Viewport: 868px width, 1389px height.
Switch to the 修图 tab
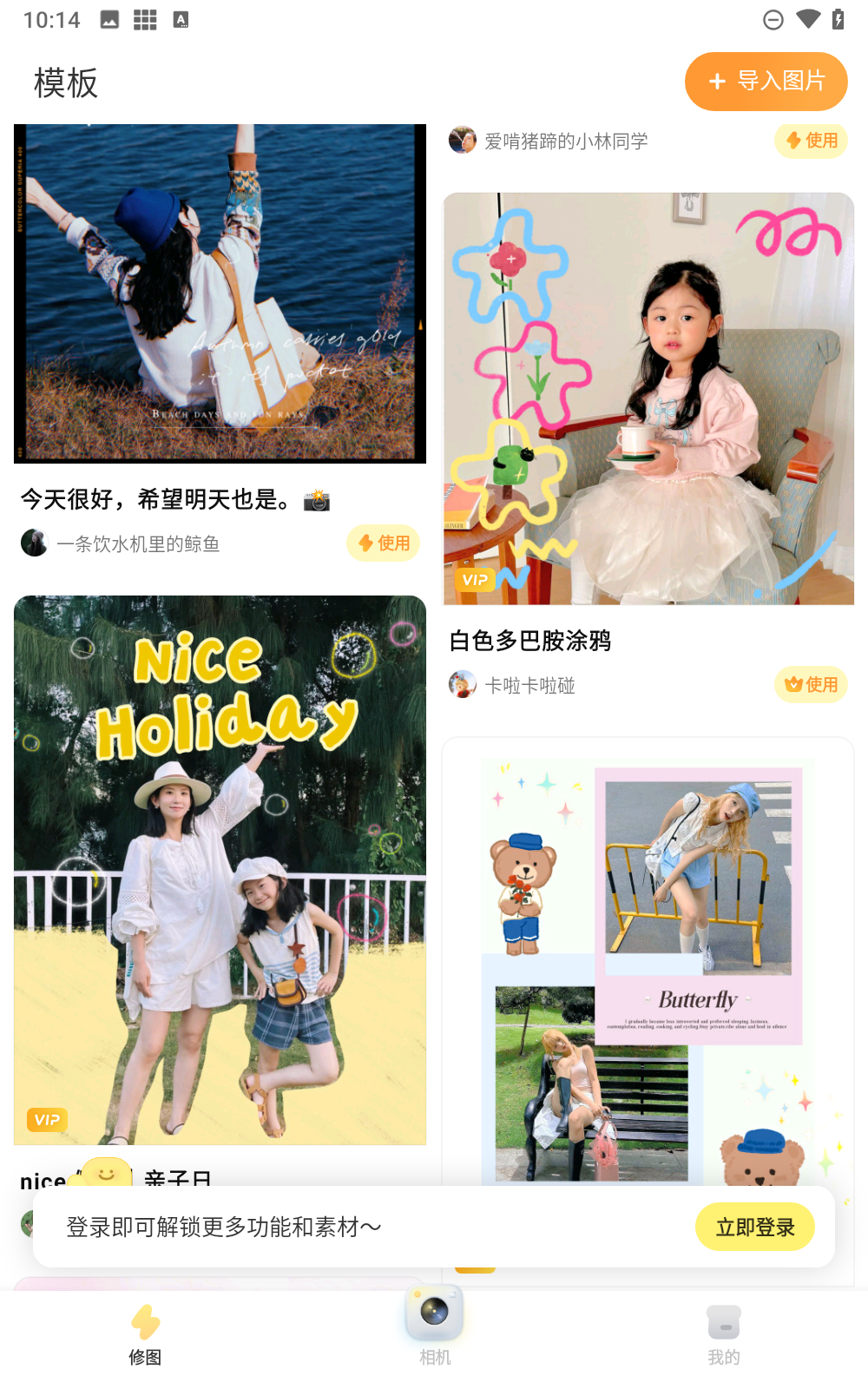pyautogui.click(x=145, y=1335)
